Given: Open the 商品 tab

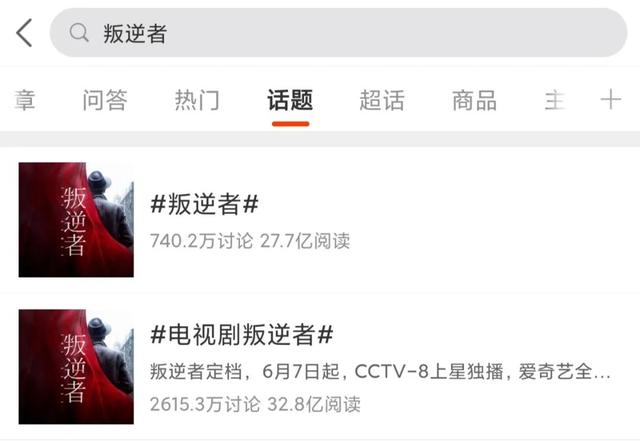Looking at the screenshot, I should [474, 100].
